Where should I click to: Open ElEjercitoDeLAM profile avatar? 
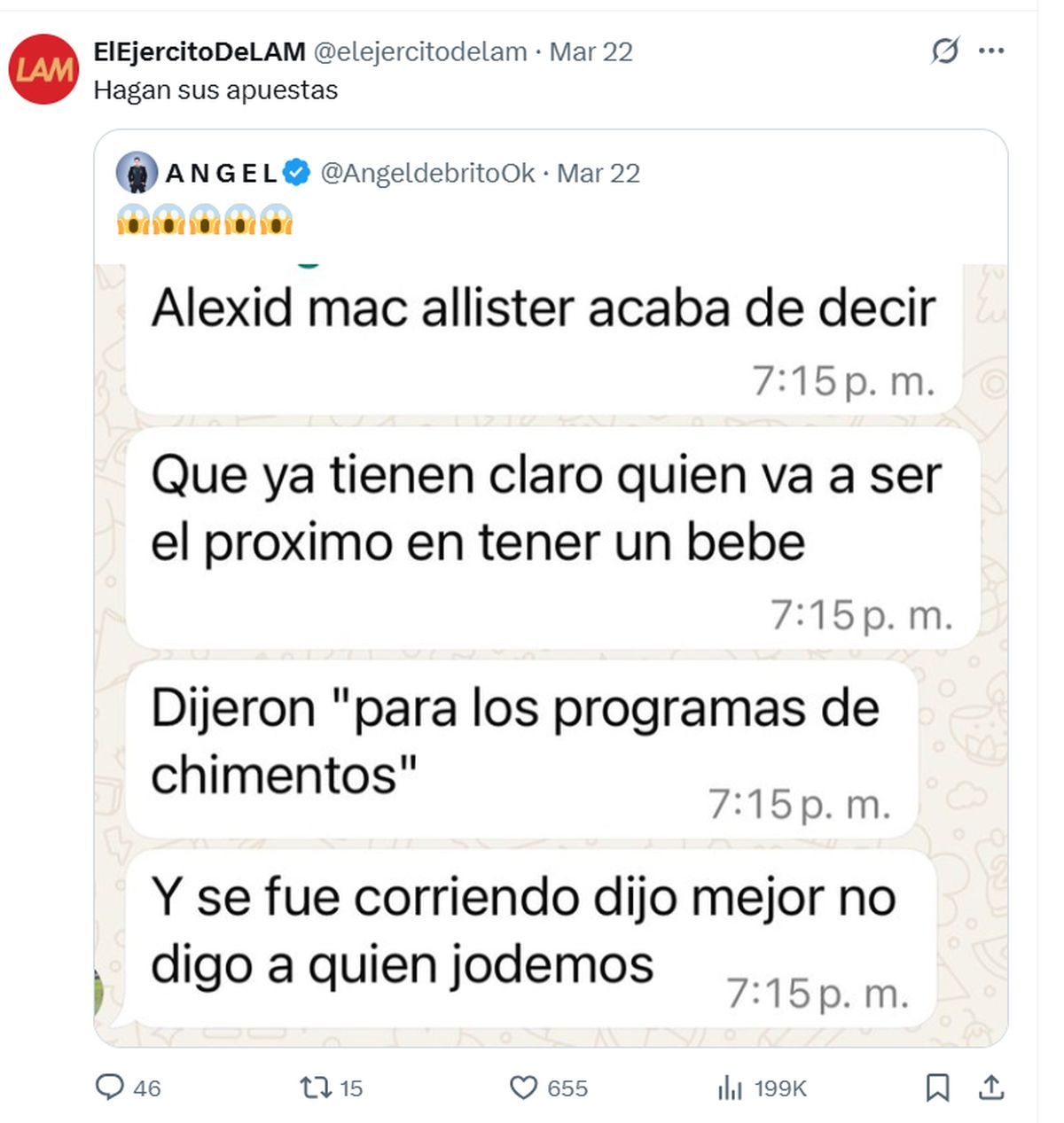(x=44, y=69)
